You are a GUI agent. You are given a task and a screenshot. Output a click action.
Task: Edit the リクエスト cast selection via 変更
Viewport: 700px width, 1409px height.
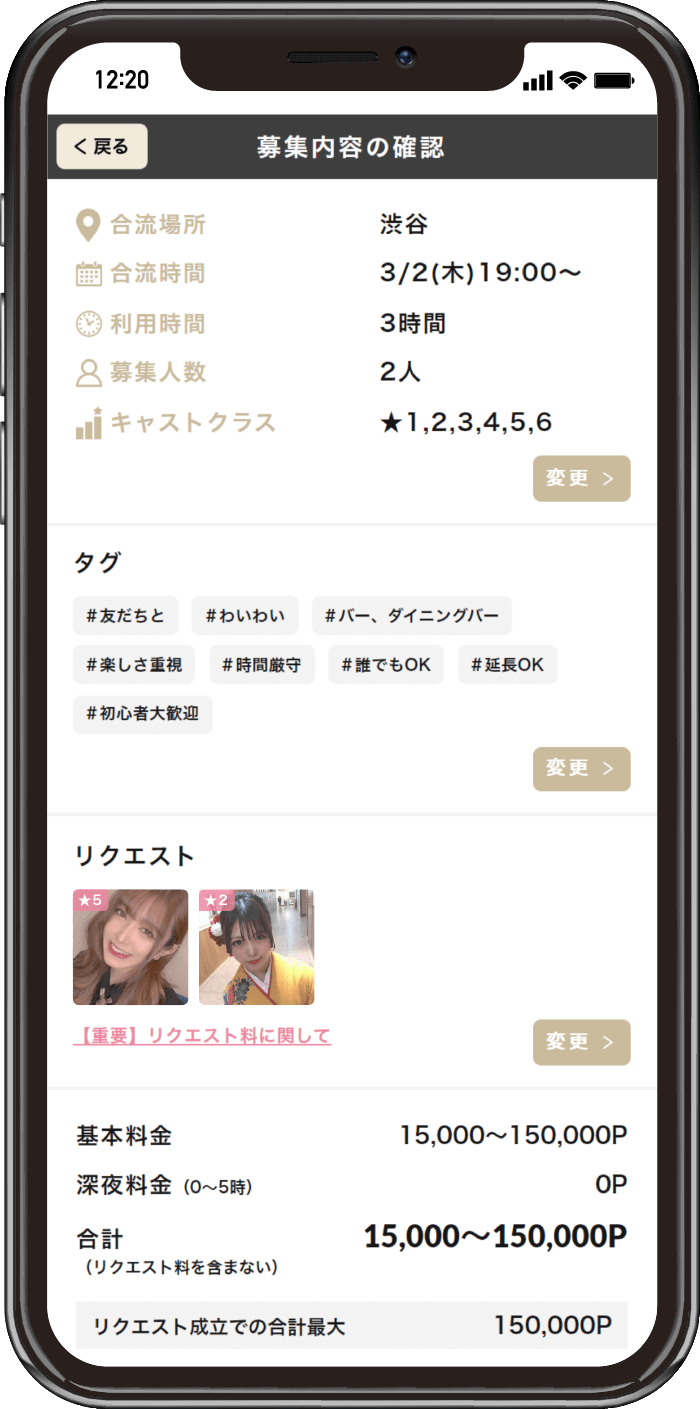pyautogui.click(x=581, y=1042)
